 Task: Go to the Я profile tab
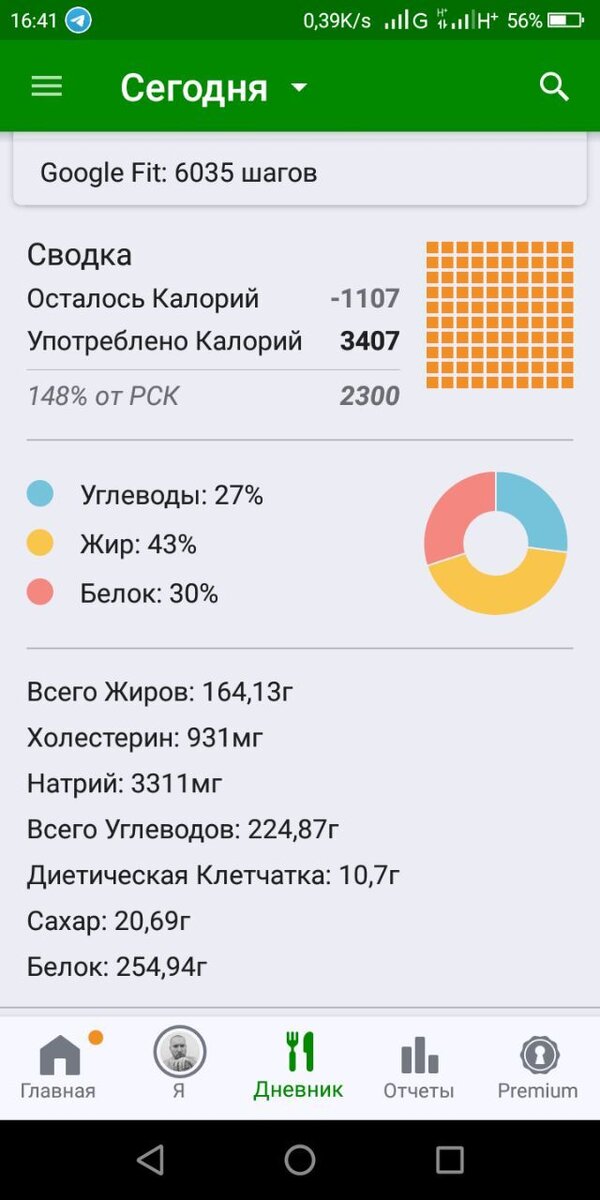point(179,1066)
